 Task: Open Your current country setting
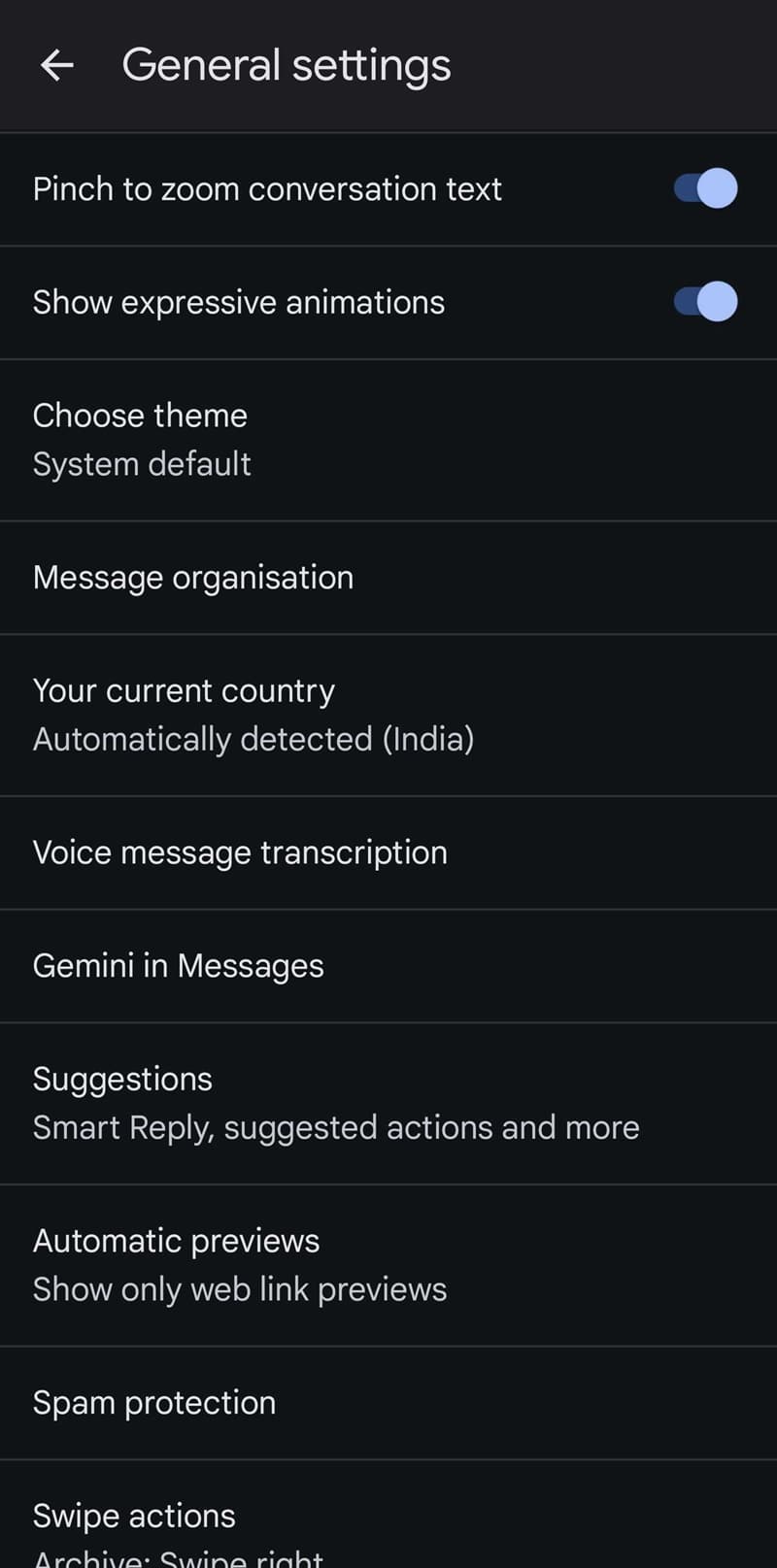pyautogui.click(x=388, y=716)
